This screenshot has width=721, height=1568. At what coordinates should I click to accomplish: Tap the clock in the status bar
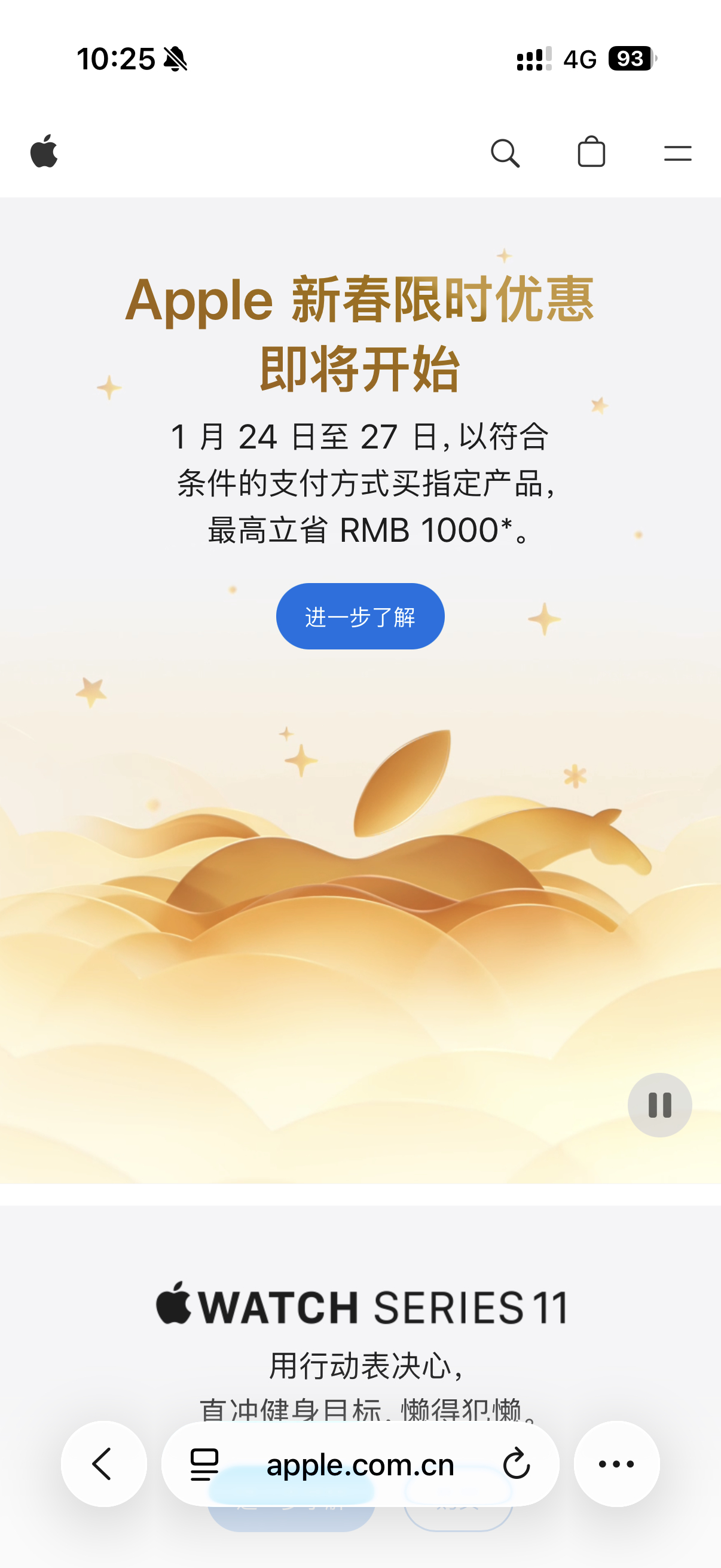point(117,59)
